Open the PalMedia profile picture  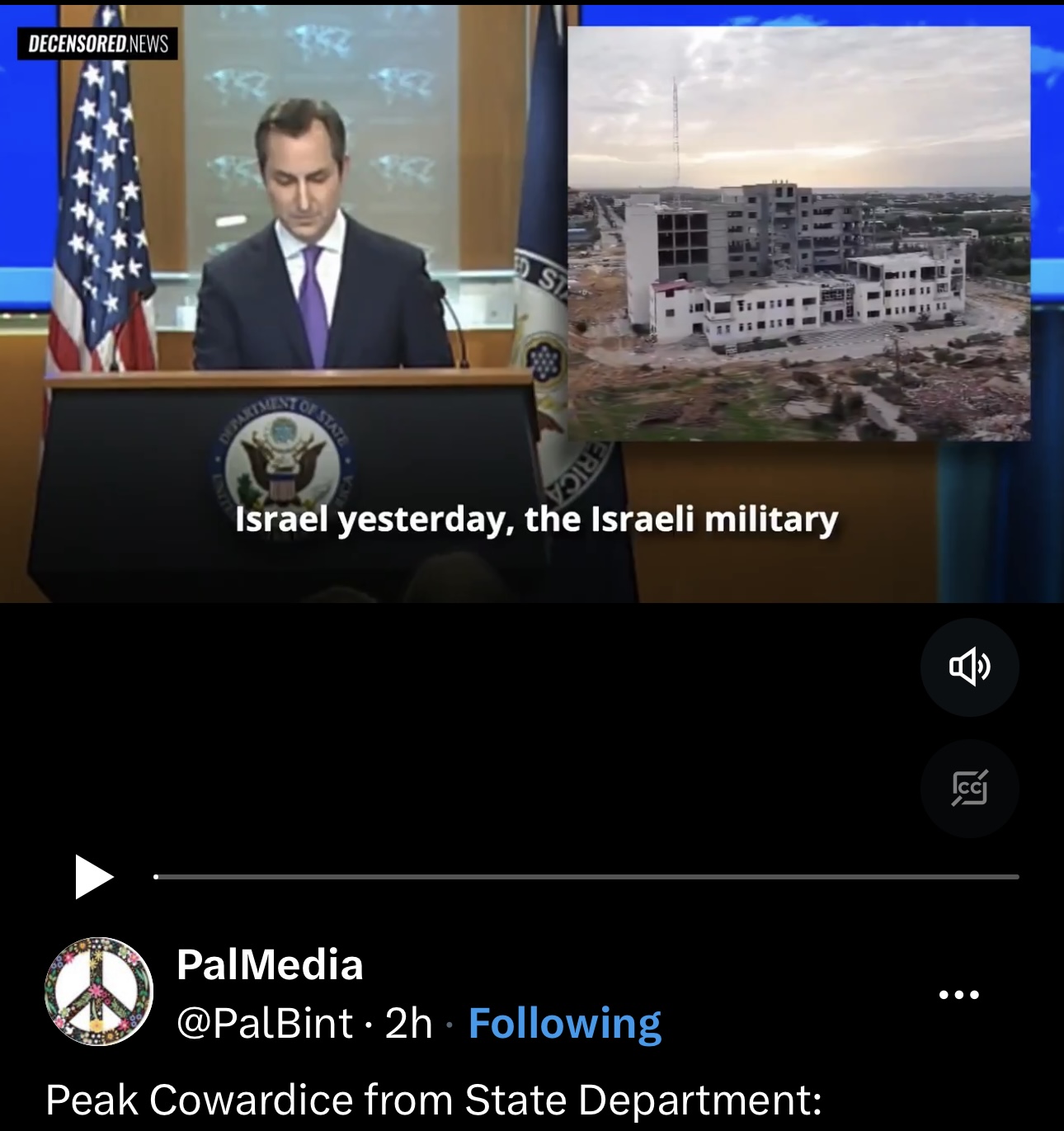click(99, 992)
